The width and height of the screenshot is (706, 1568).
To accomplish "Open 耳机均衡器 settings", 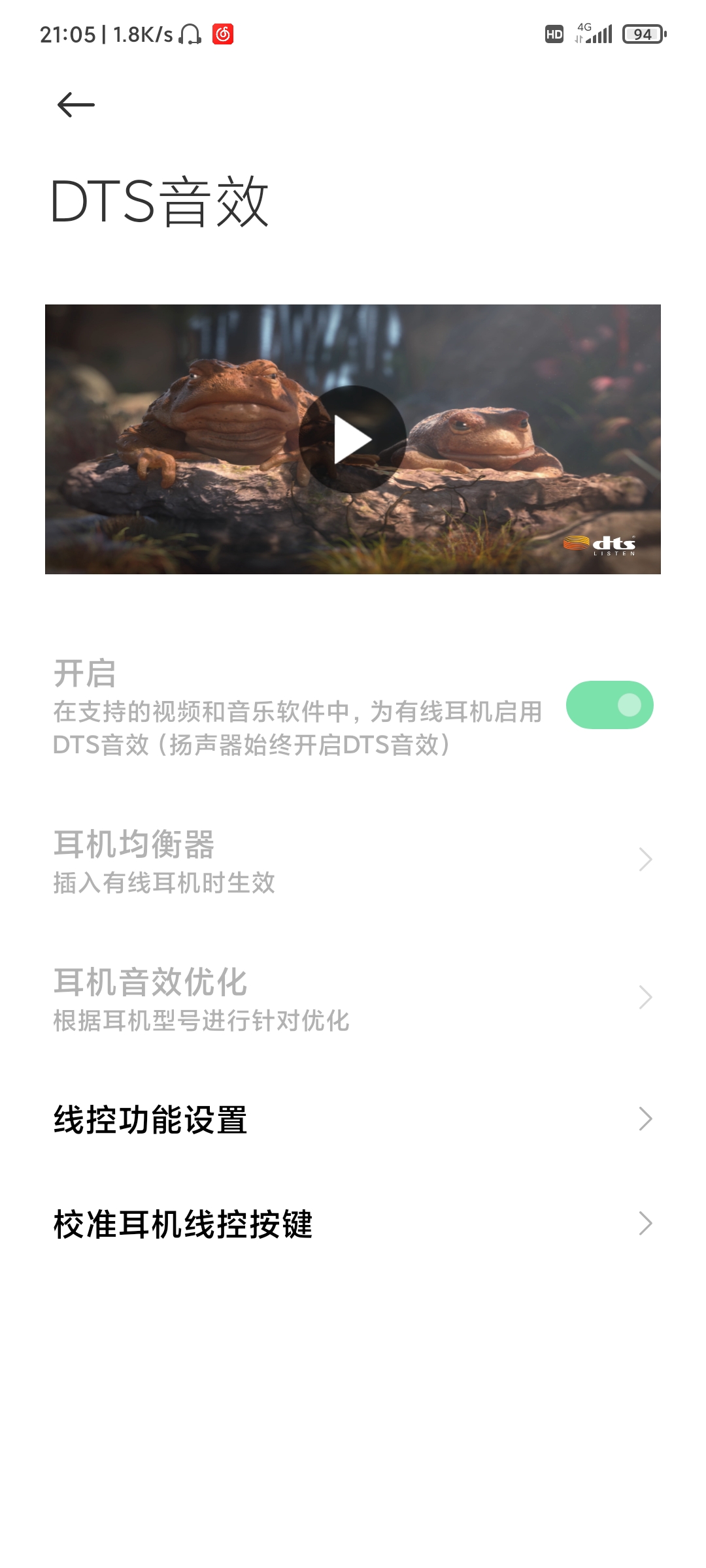I will (x=353, y=860).
